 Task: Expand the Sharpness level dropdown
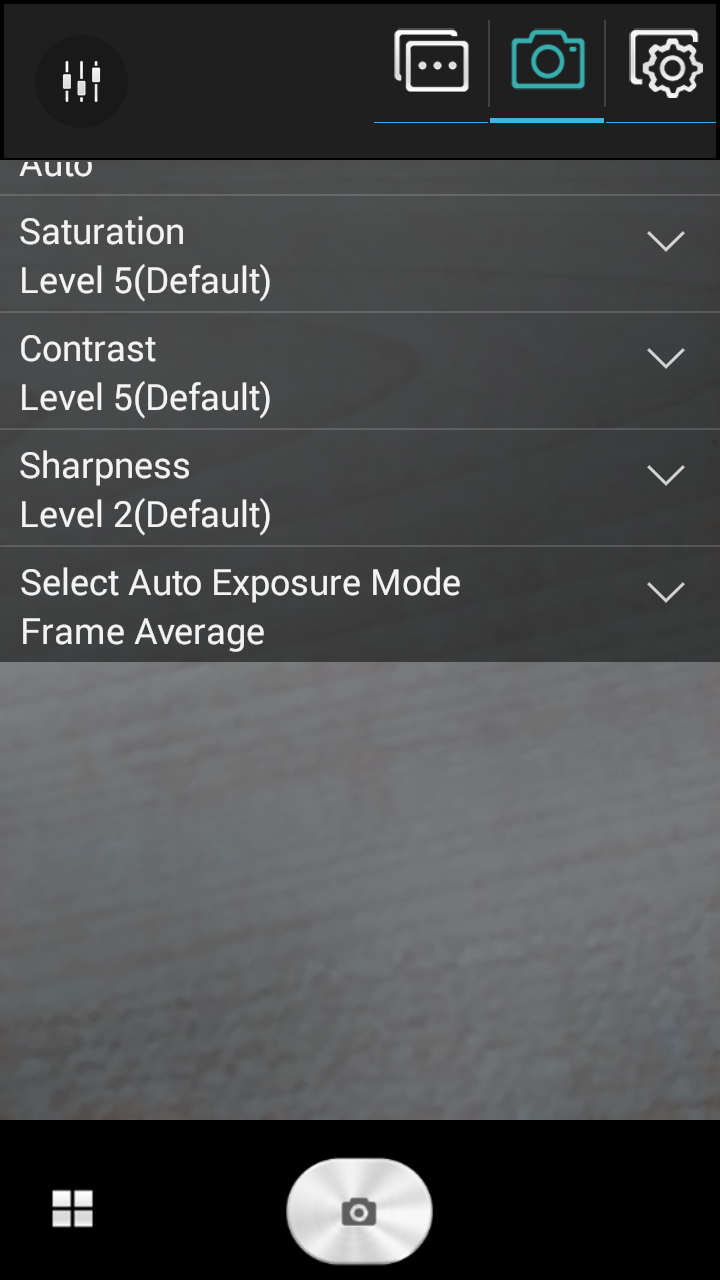(665, 475)
